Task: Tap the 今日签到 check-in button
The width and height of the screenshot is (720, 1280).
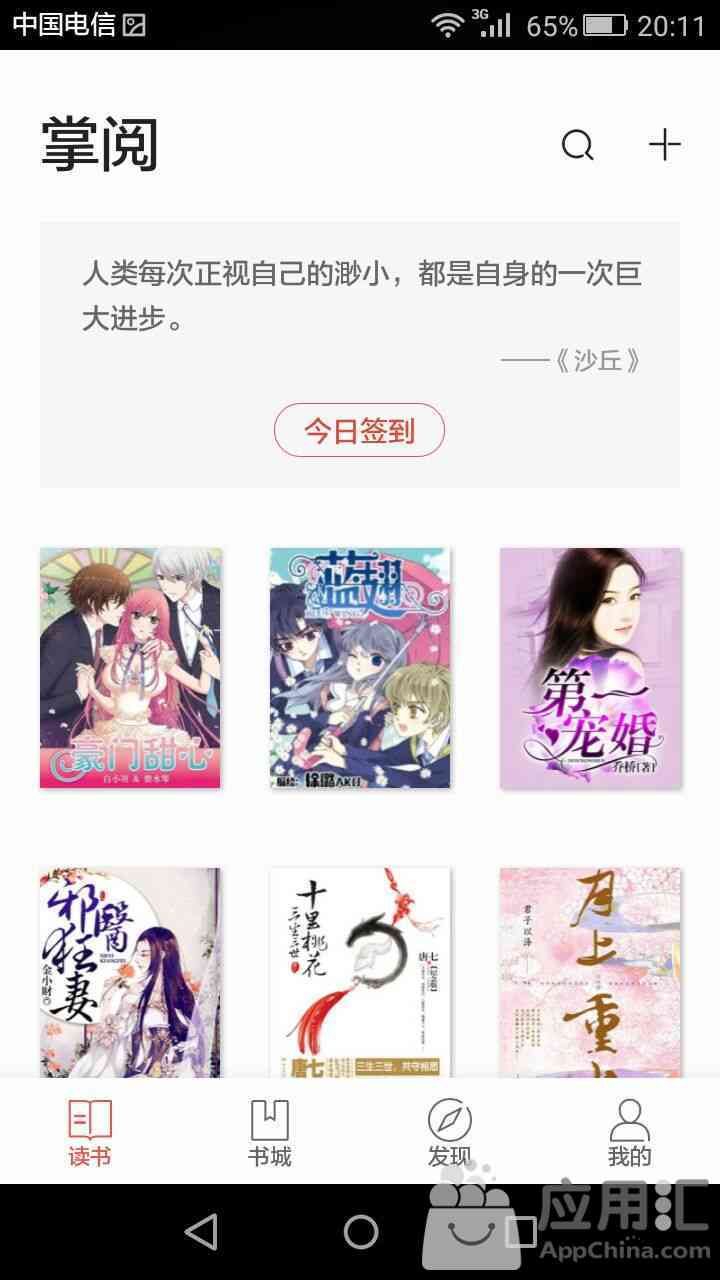Action: pyautogui.click(x=359, y=431)
